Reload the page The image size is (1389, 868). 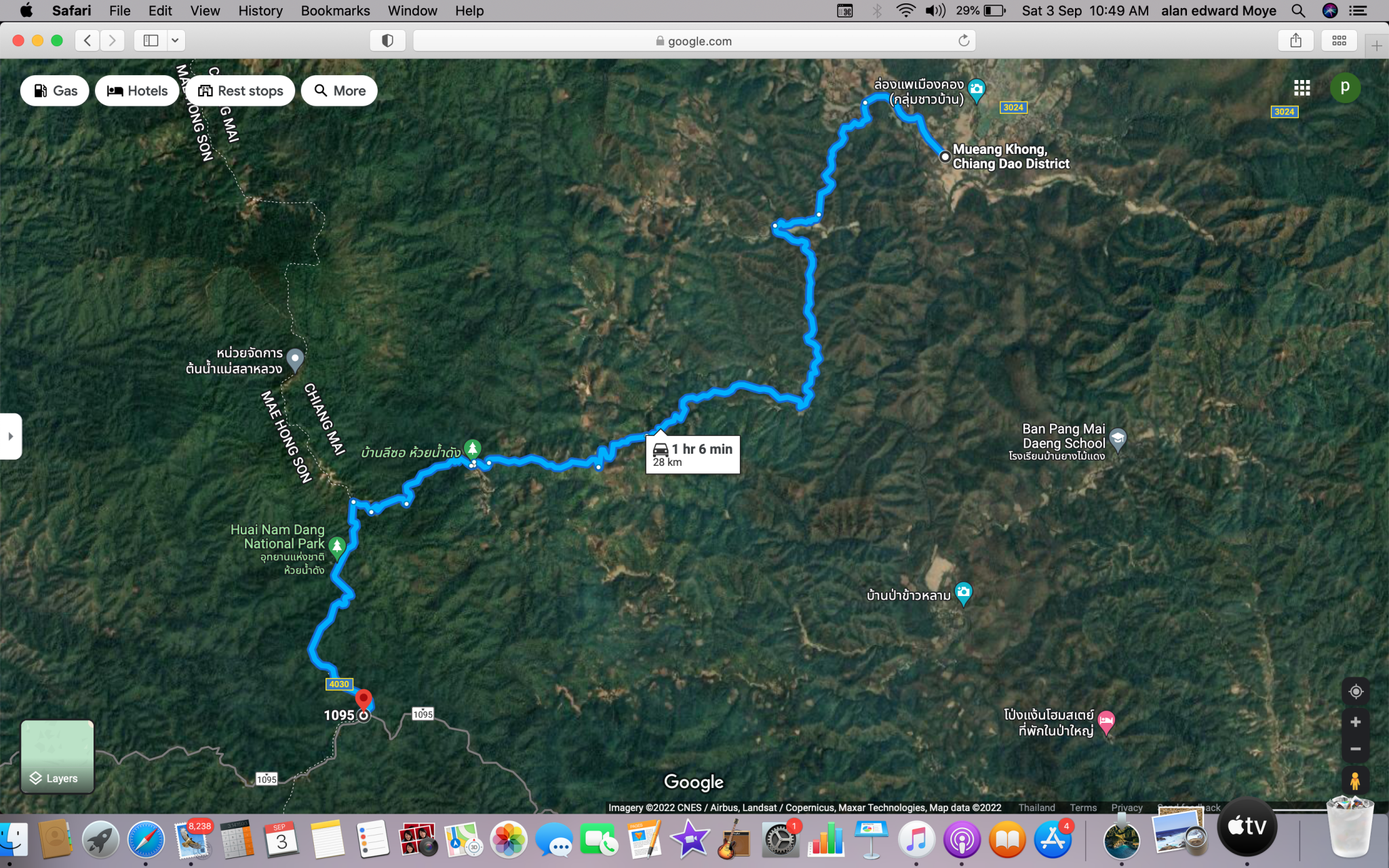[x=964, y=41]
